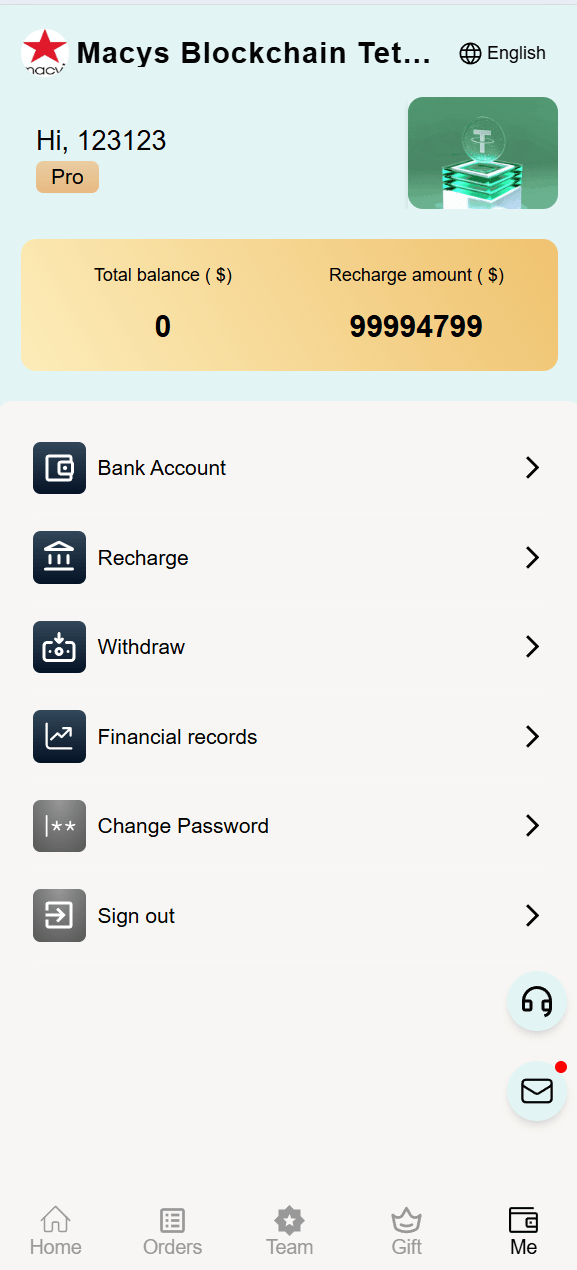Select the Me tab
The height and width of the screenshot is (1270, 577).
(x=523, y=1232)
